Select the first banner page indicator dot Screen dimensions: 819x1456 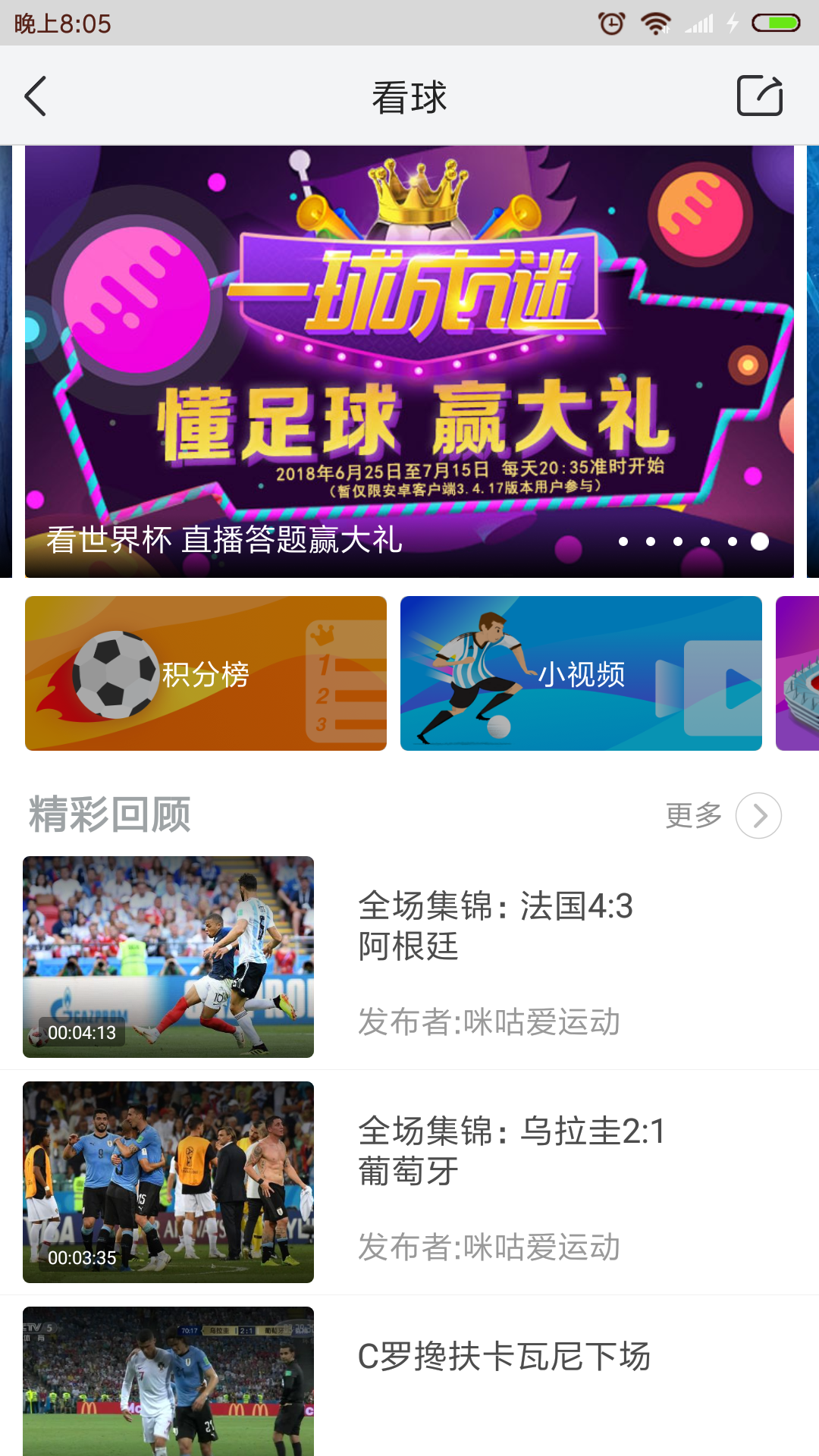pos(623,541)
